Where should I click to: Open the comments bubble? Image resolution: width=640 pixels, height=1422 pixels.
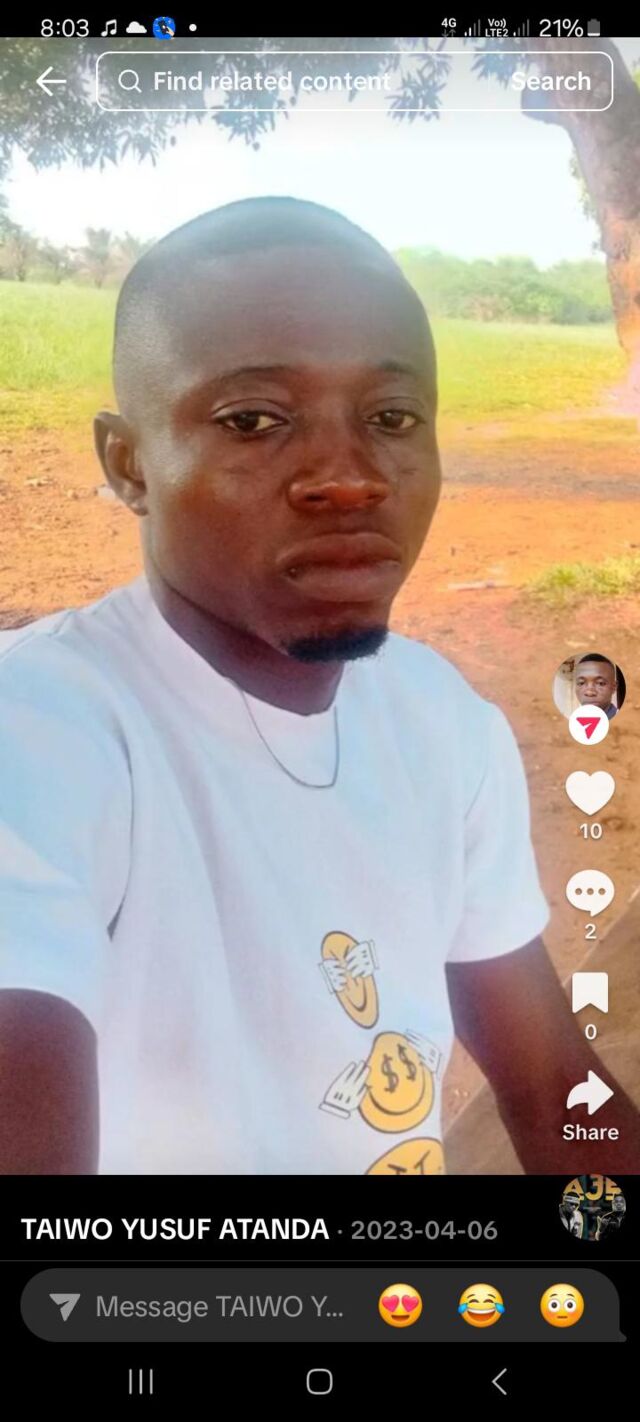pyautogui.click(x=590, y=893)
